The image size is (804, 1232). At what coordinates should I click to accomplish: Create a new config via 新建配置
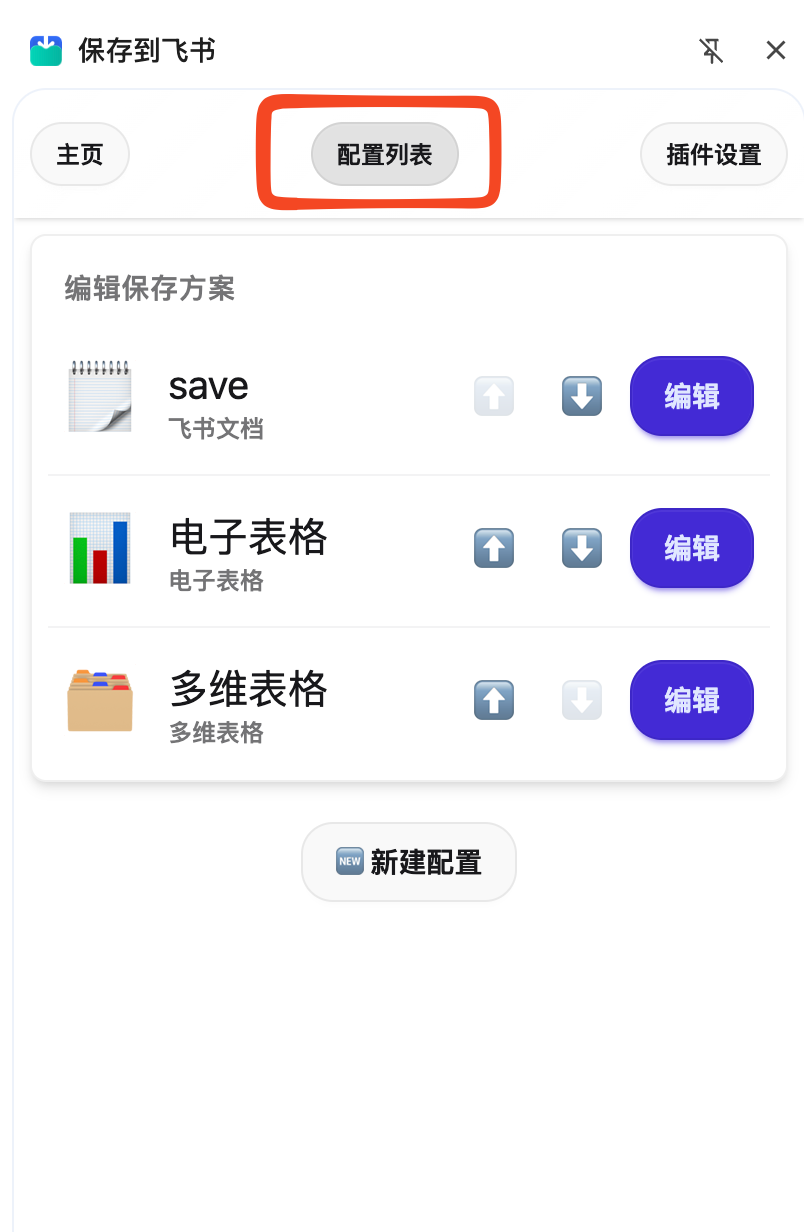[408, 861]
